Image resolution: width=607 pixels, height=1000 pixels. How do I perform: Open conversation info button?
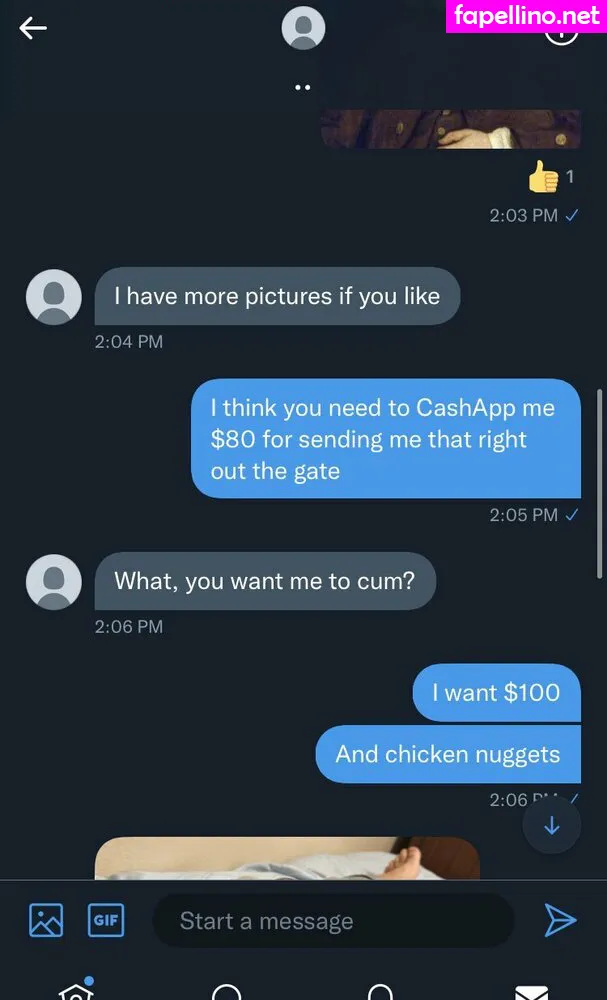pos(561,28)
